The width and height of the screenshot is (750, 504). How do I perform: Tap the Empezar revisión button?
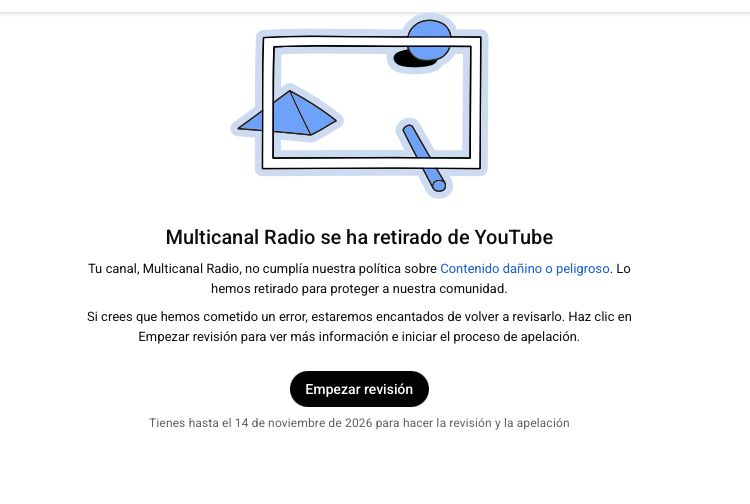point(359,389)
